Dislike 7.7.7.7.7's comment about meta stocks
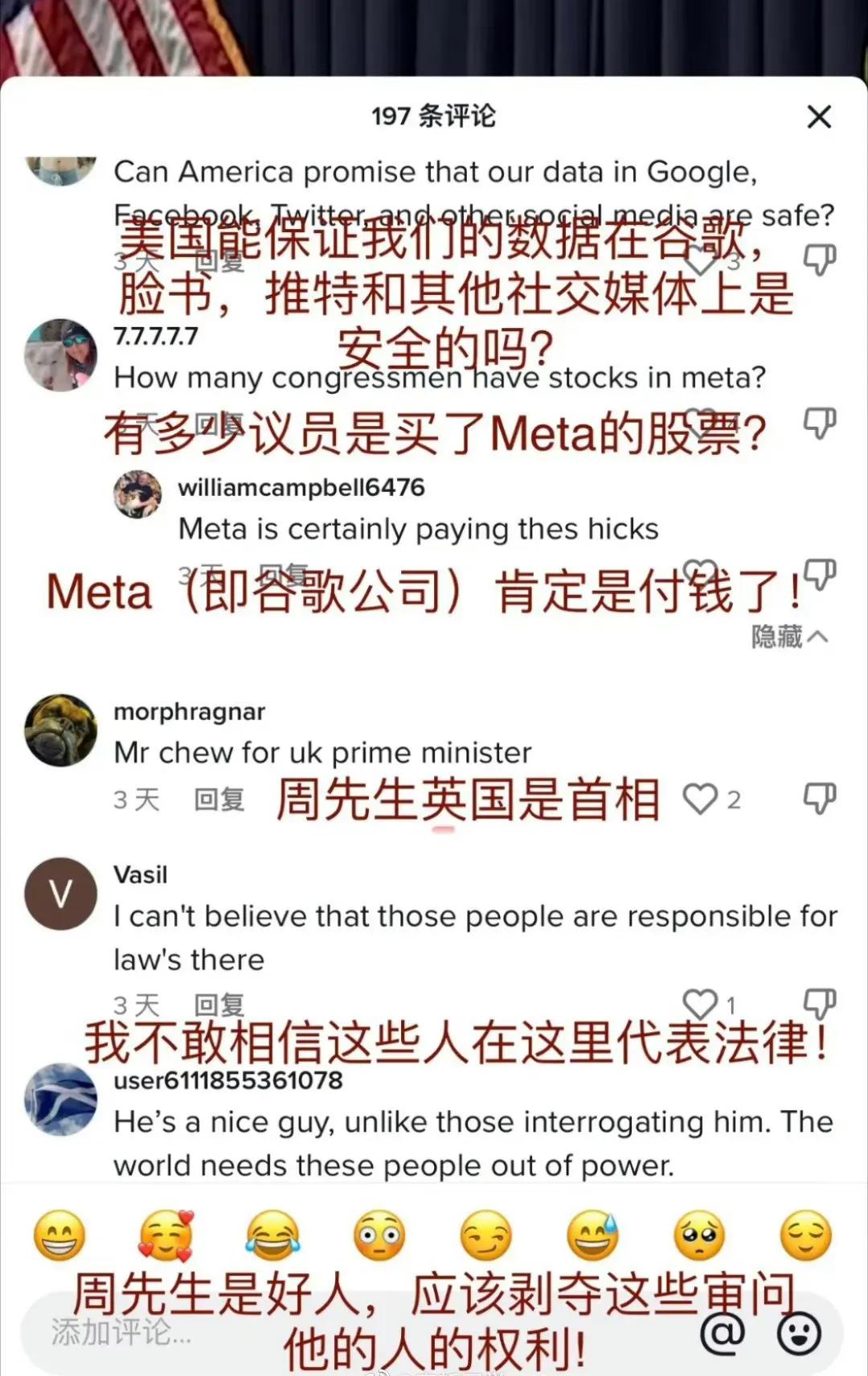This screenshot has height=1376, width=868. click(x=820, y=423)
